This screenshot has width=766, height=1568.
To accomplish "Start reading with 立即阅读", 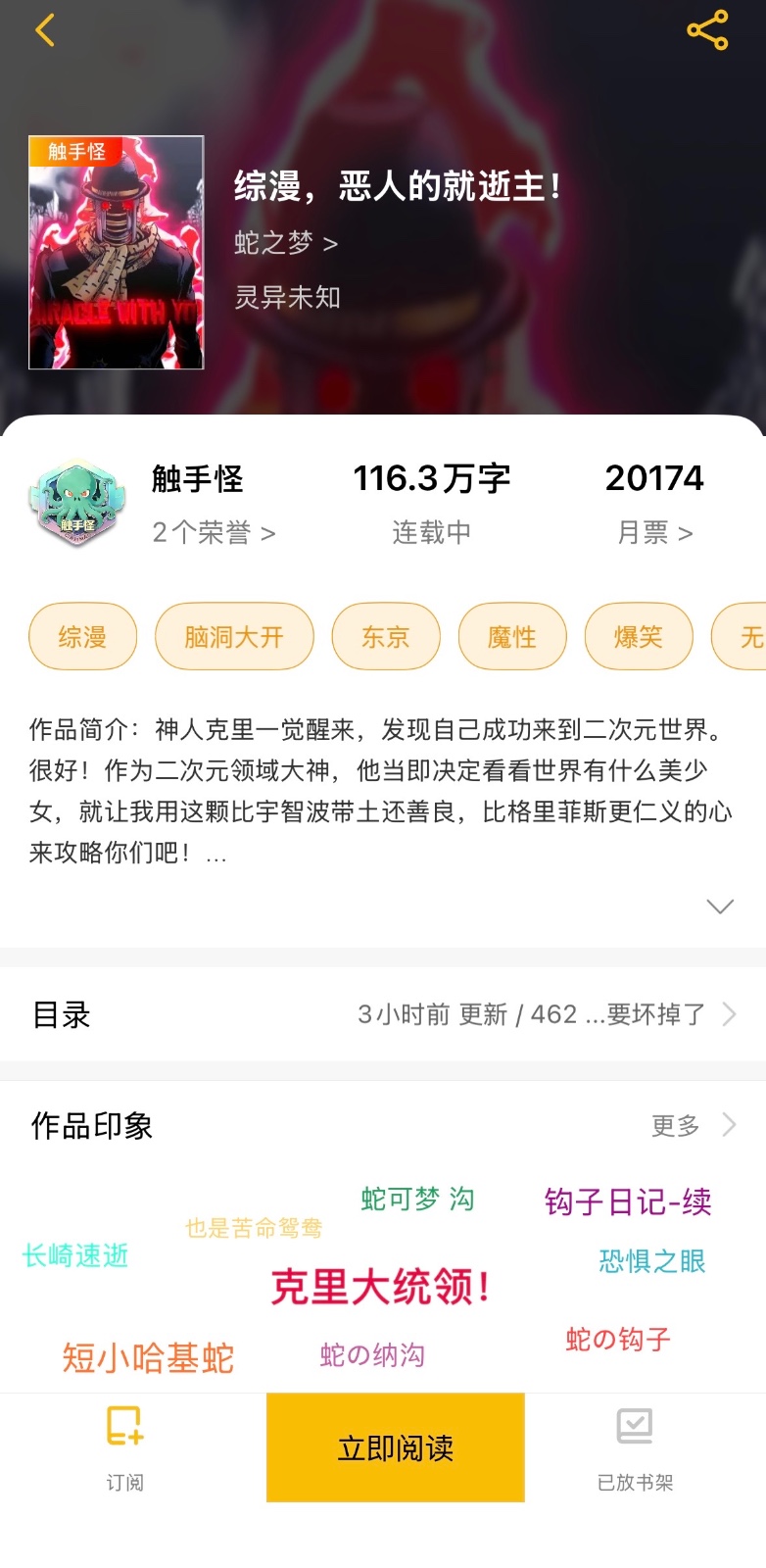I will tap(396, 1447).
